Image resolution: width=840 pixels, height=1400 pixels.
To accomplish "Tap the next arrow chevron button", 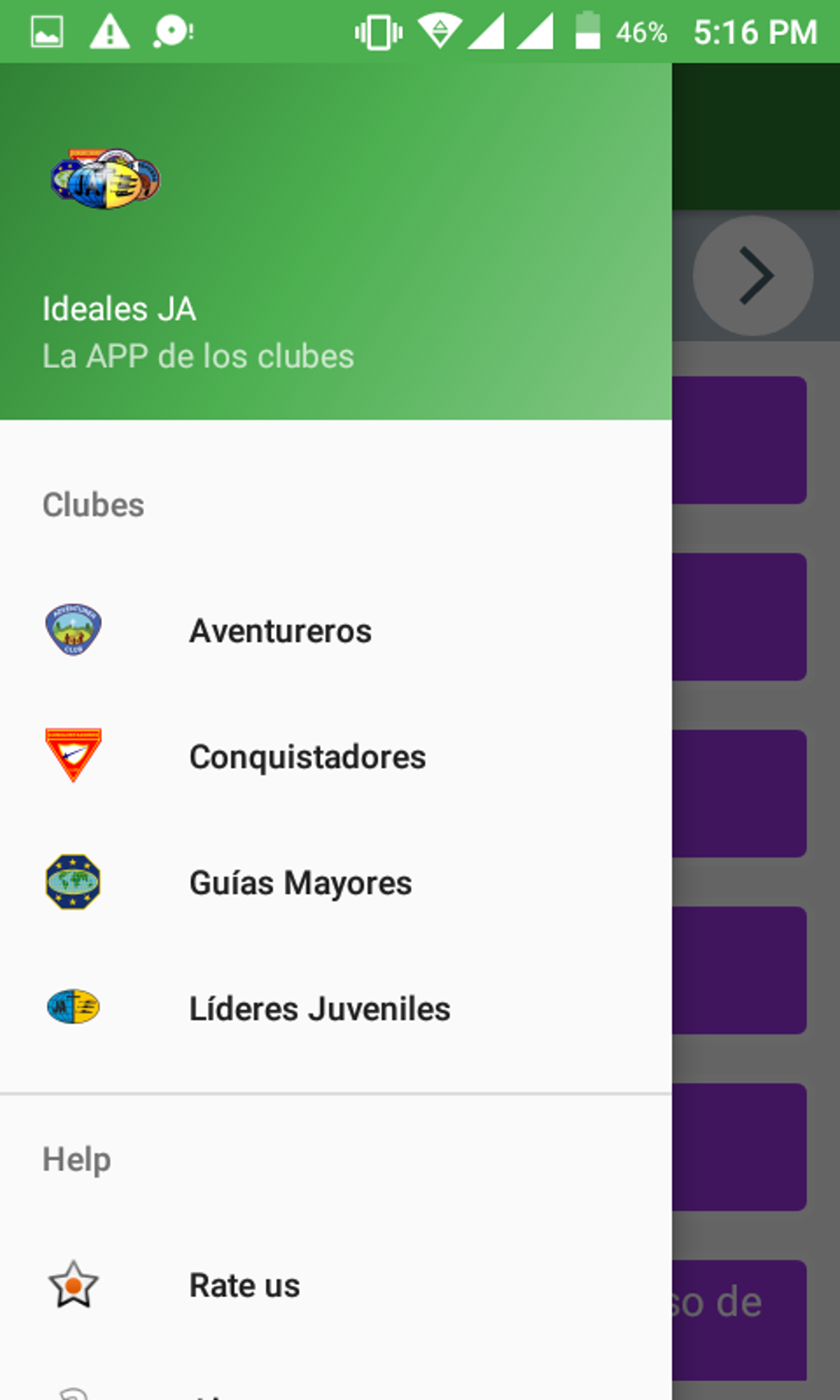I will (754, 276).
